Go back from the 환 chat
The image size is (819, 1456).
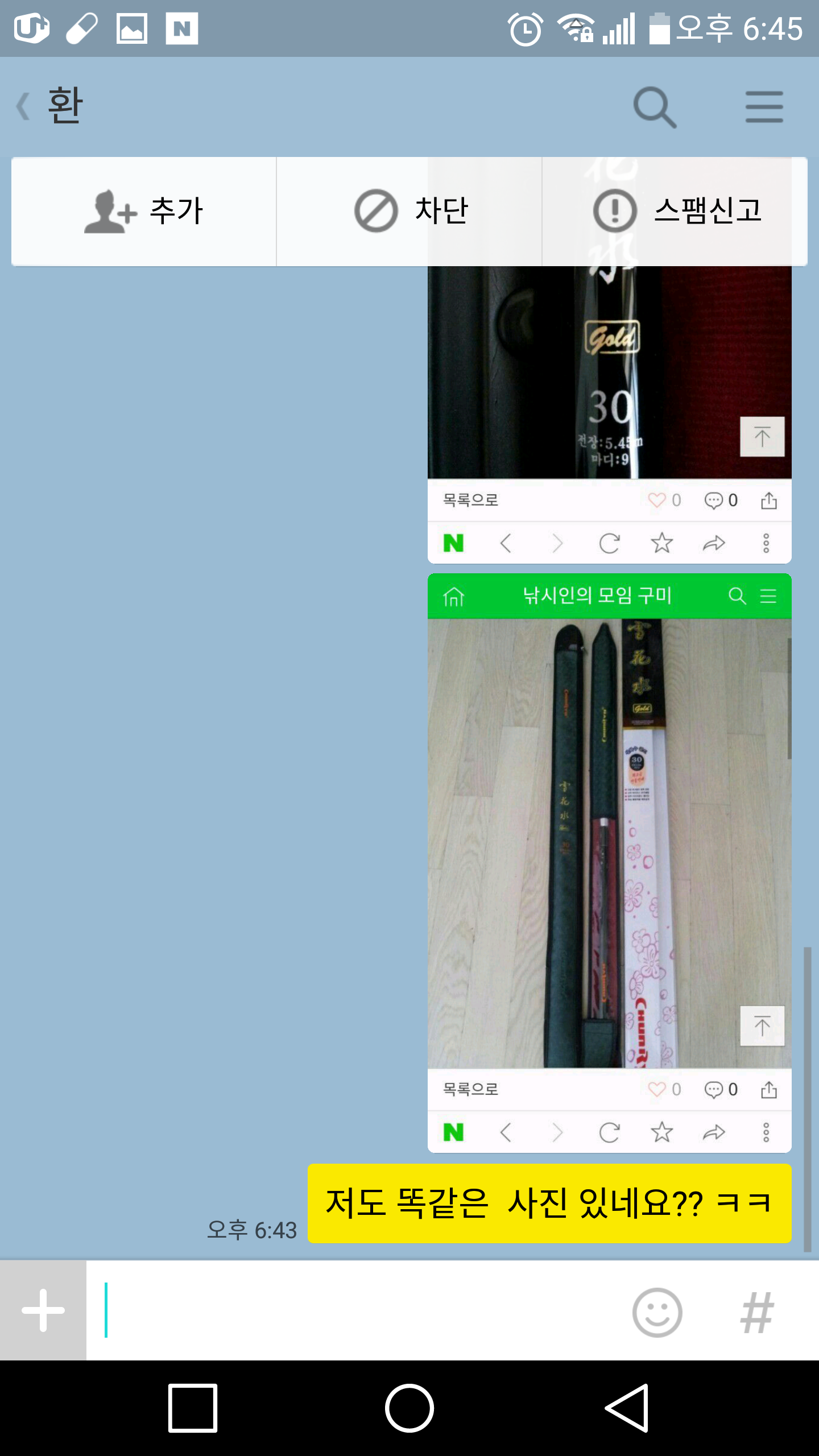coord(24,106)
